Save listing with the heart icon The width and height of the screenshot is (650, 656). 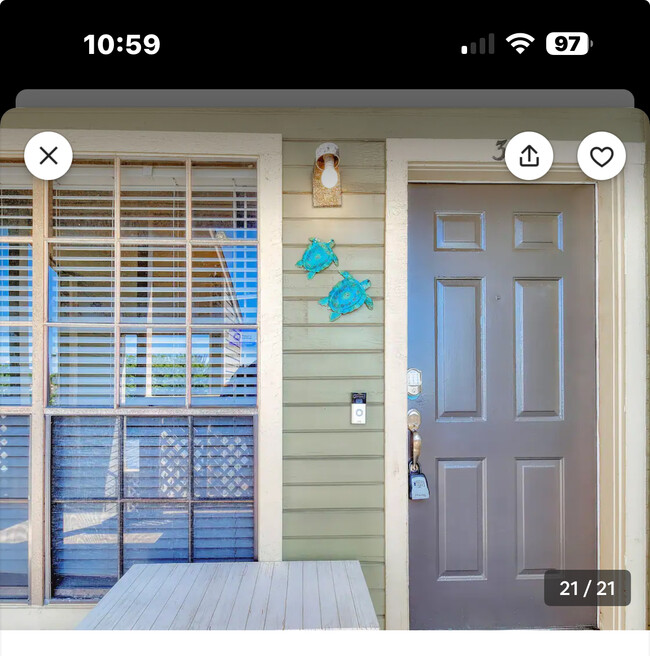click(x=601, y=156)
